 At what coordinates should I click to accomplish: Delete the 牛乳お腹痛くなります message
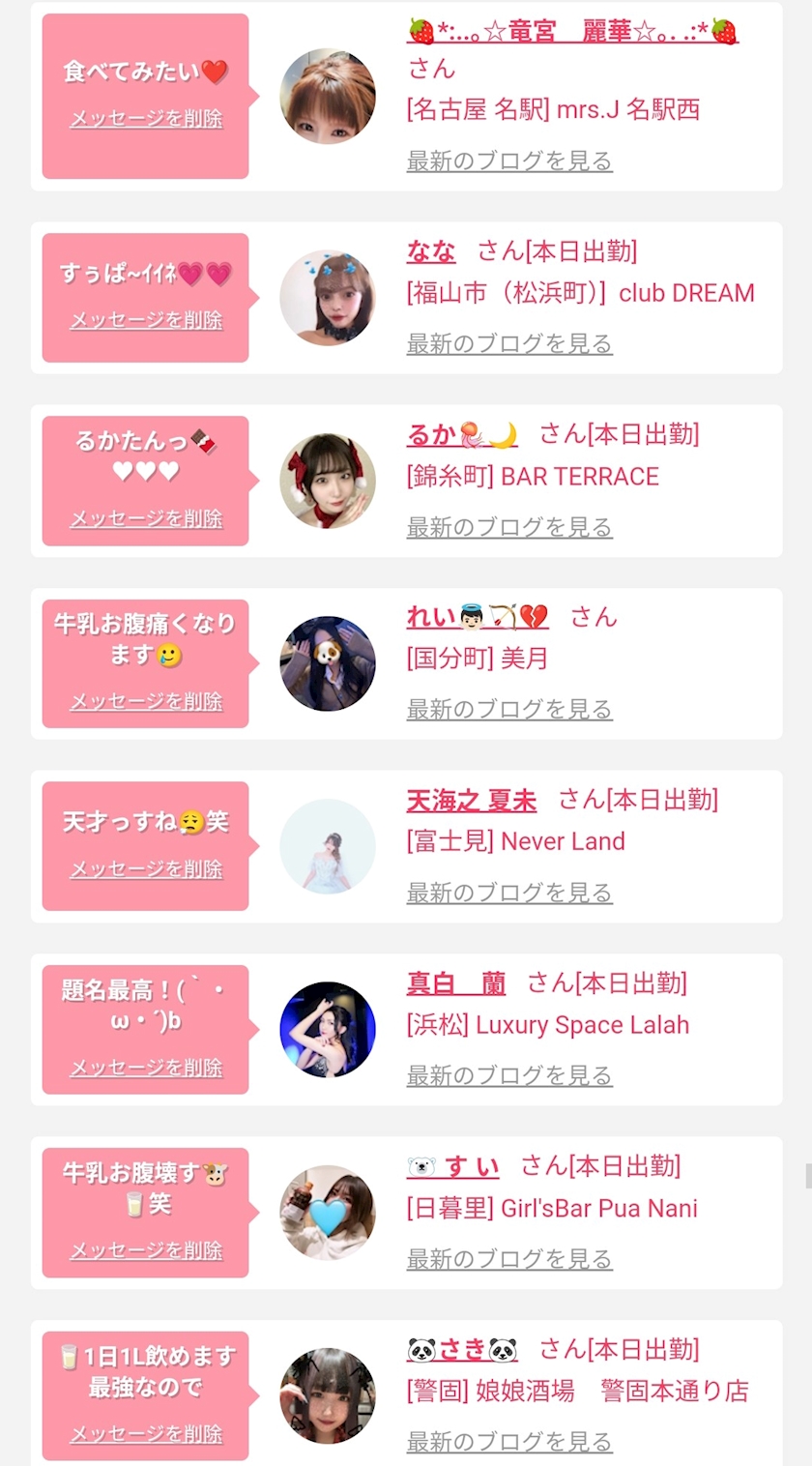(x=146, y=701)
